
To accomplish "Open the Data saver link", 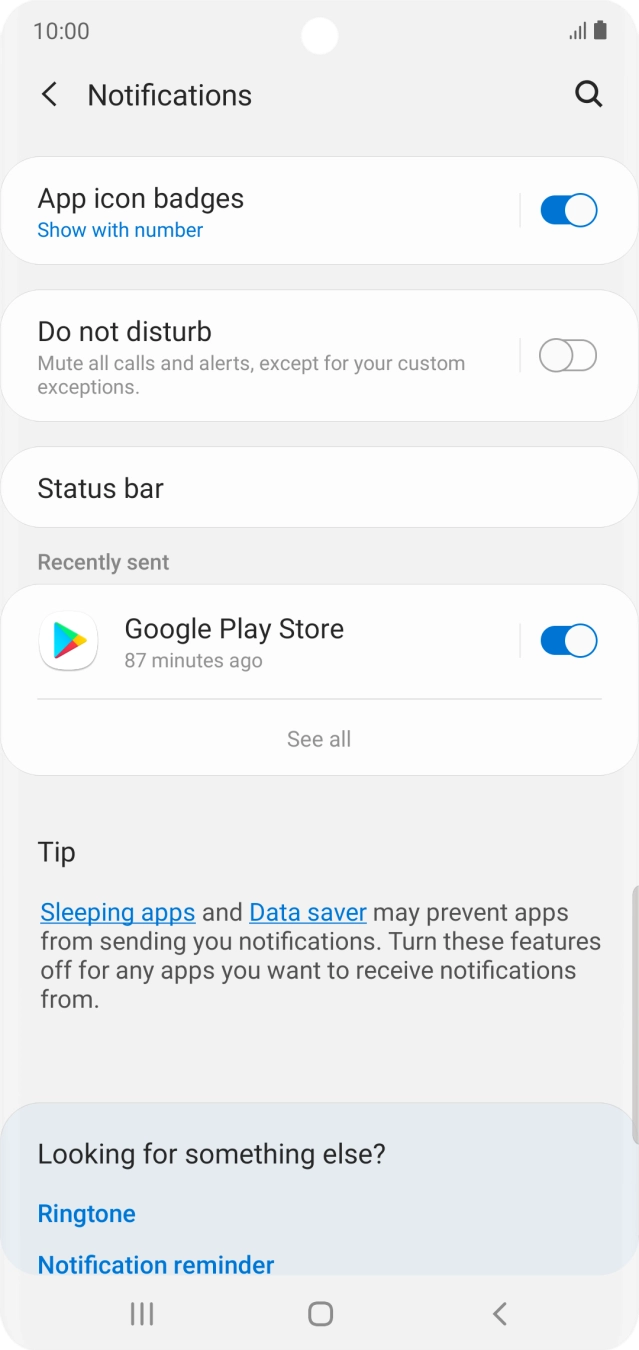I will tap(308, 912).
